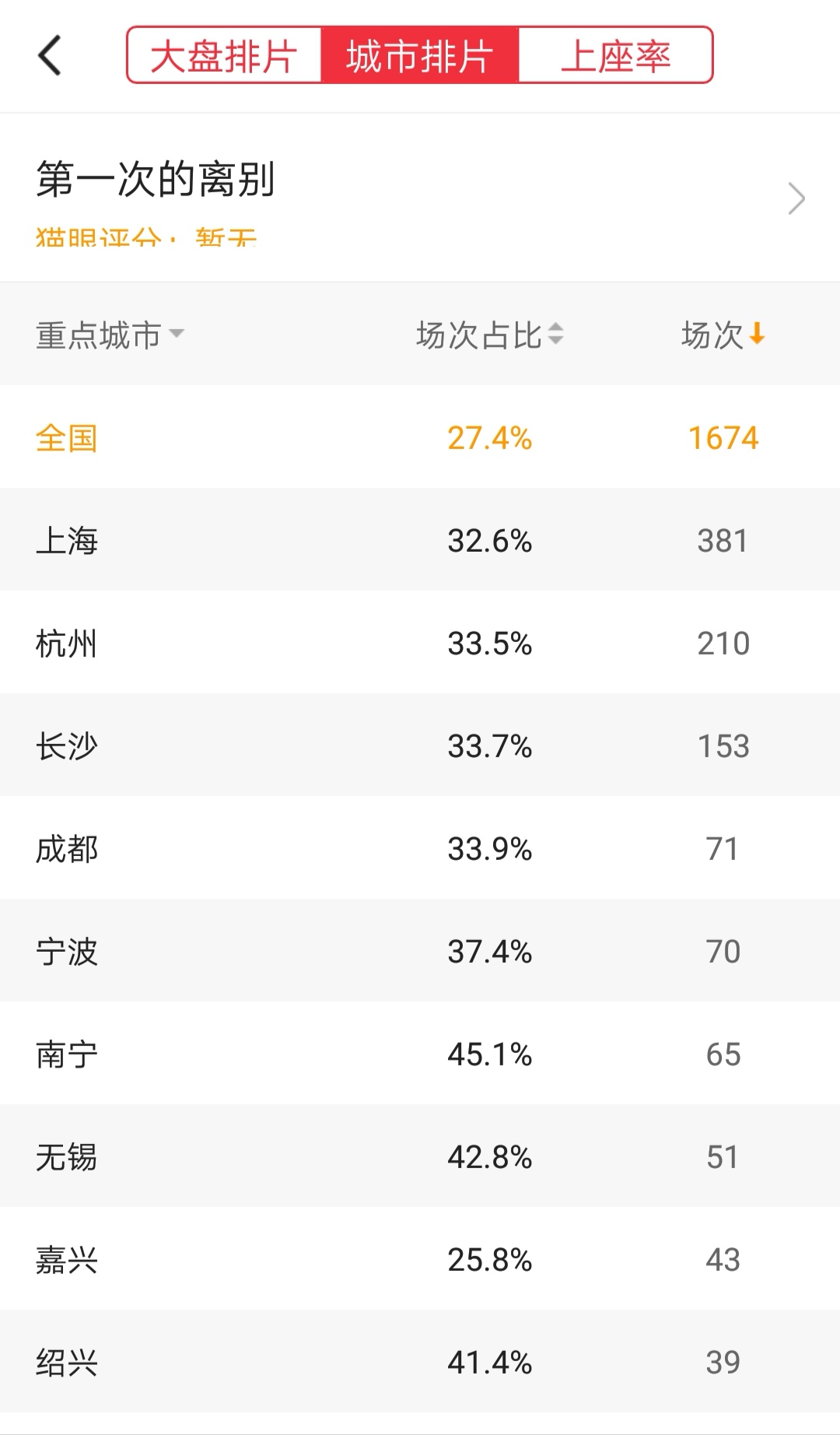Sort the list by 场次占比
The image size is (840, 1435).
tap(490, 335)
